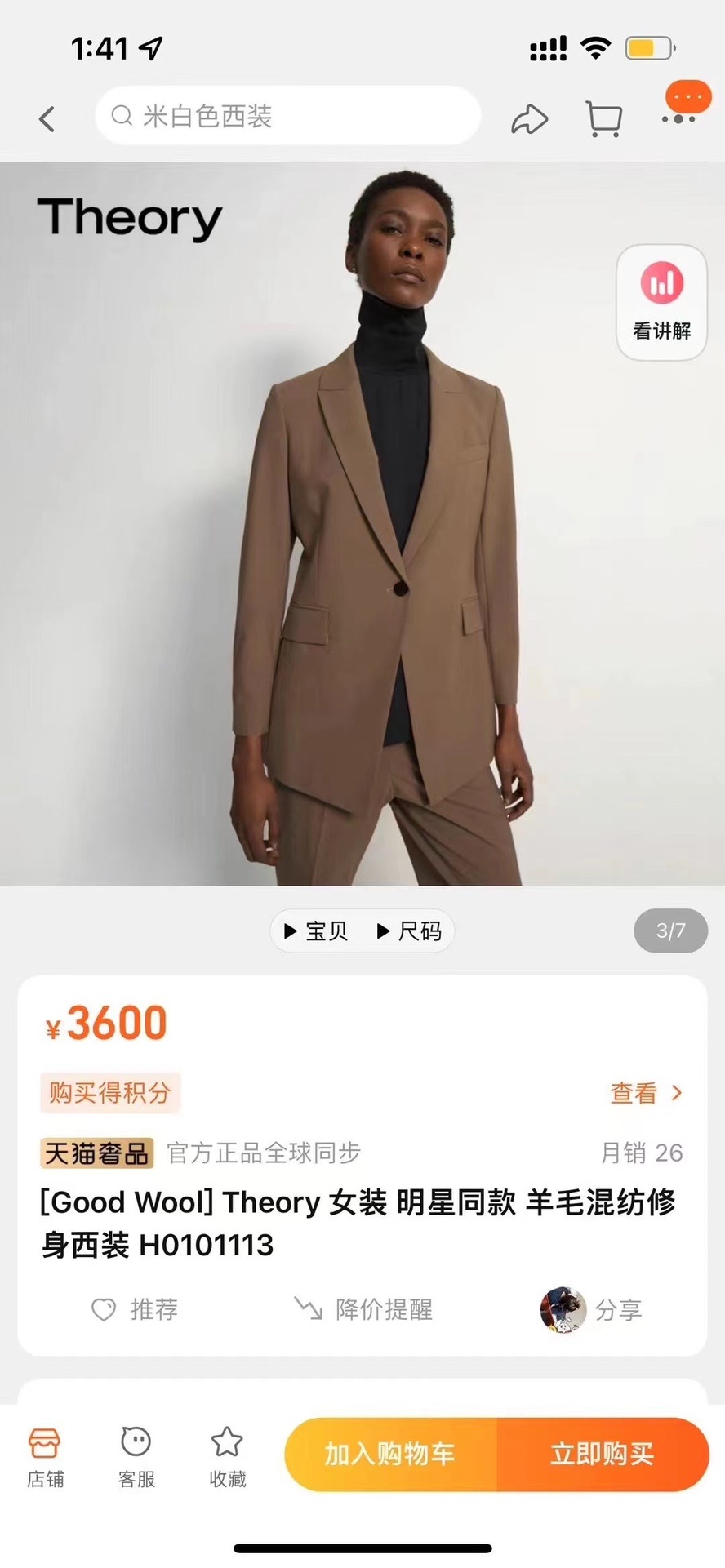Contact 客服 customer service

coord(136,1458)
